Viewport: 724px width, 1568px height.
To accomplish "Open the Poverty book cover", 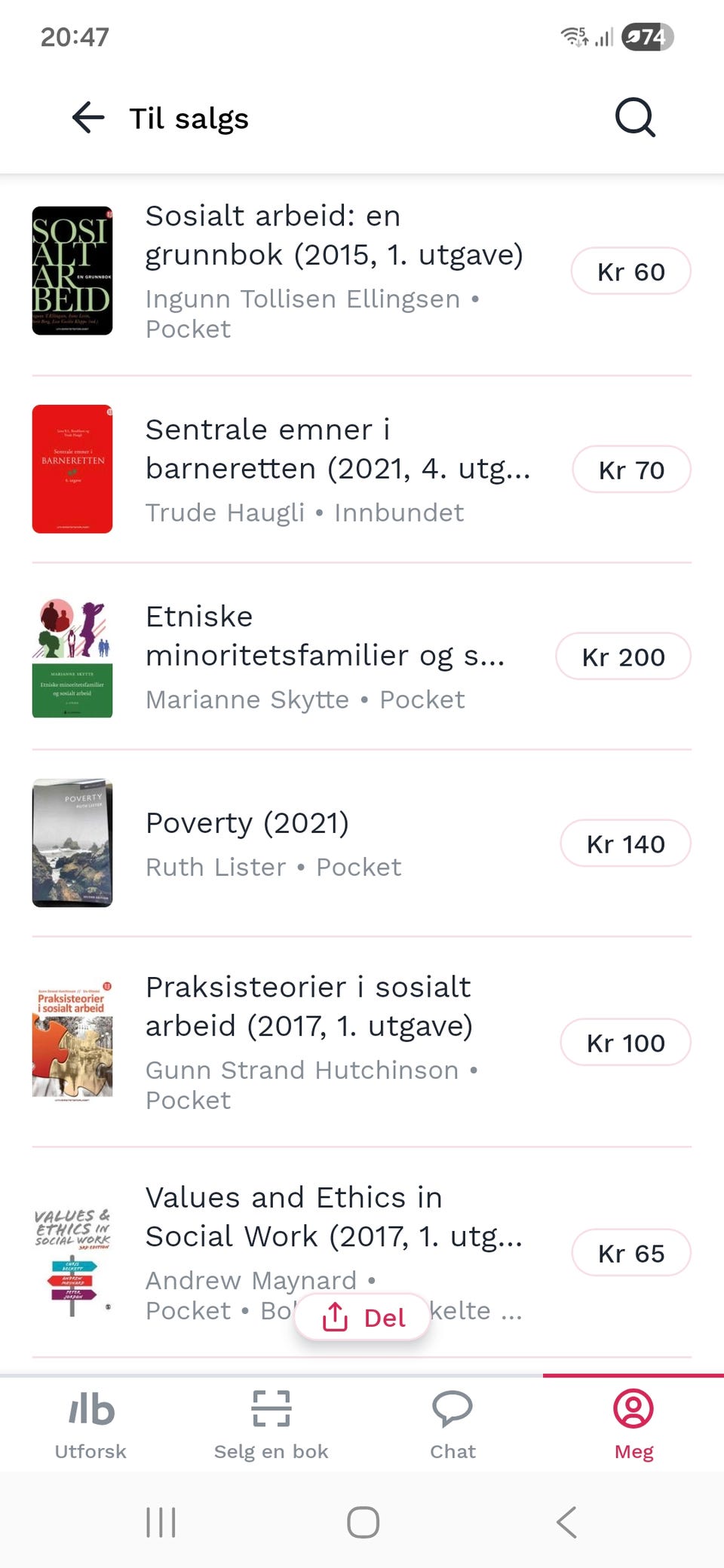I will point(72,844).
